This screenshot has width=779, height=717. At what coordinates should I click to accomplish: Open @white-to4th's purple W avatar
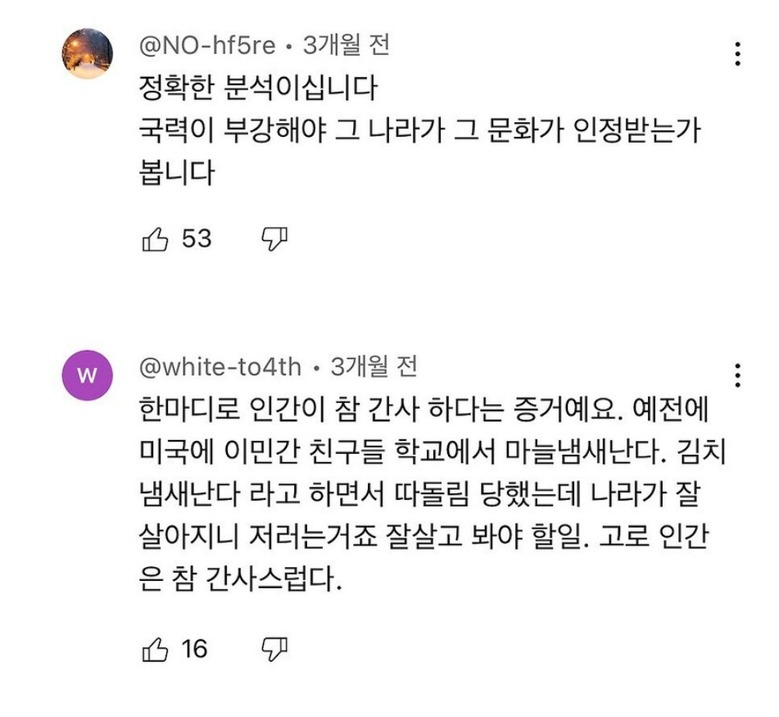[x=88, y=376]
